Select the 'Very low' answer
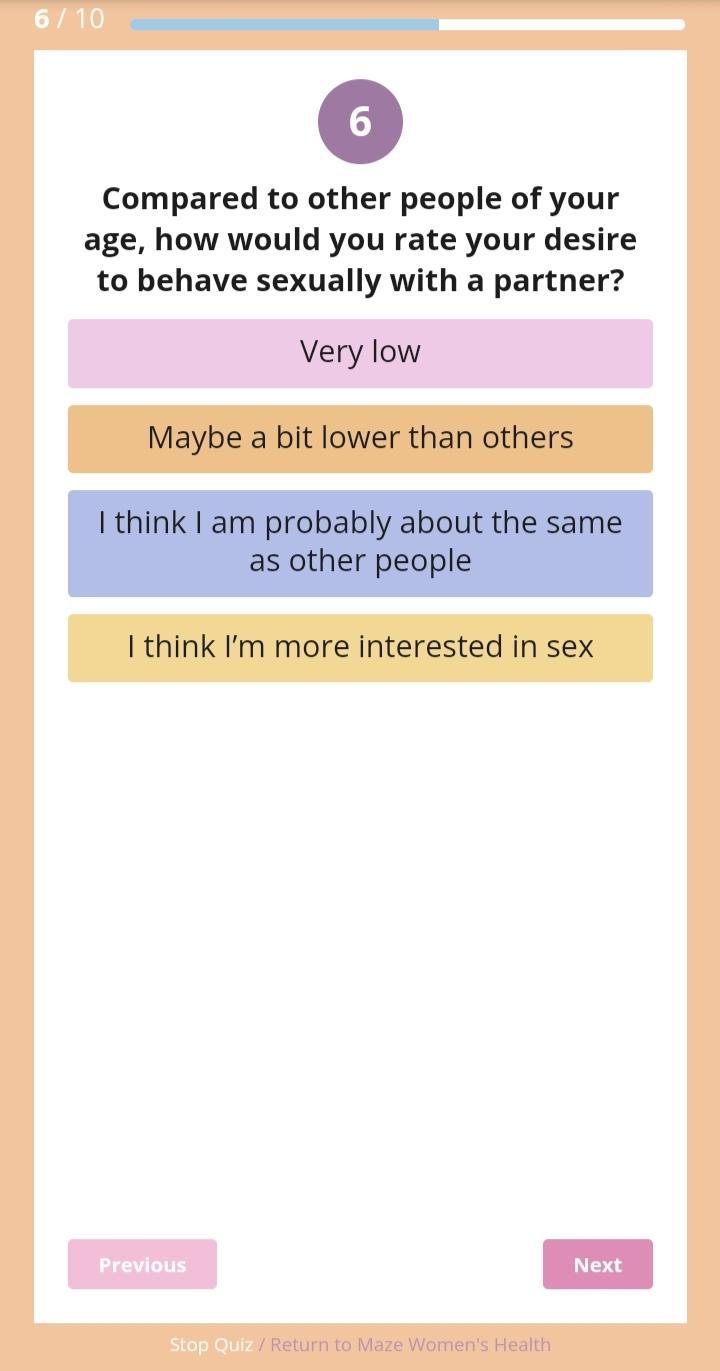The image size is (720, 1371). click(360, 353)
